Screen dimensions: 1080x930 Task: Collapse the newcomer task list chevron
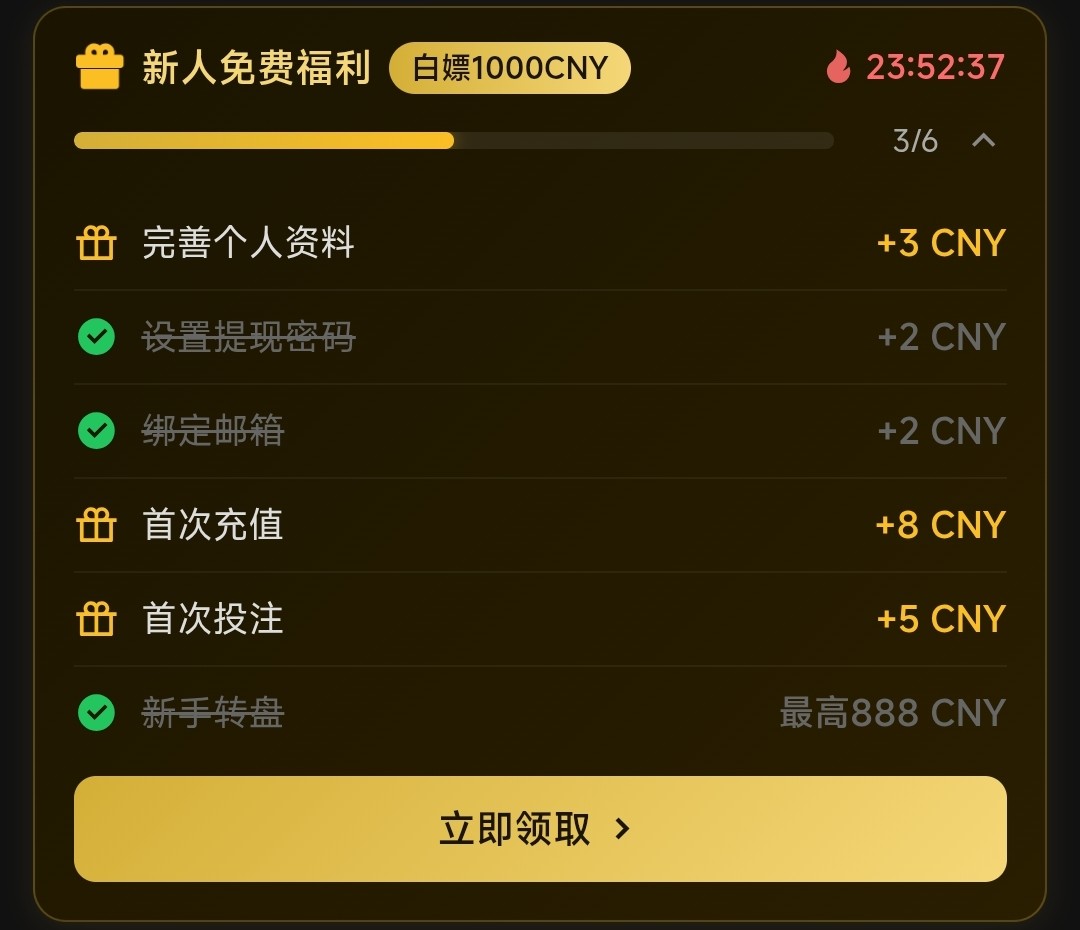983,140
